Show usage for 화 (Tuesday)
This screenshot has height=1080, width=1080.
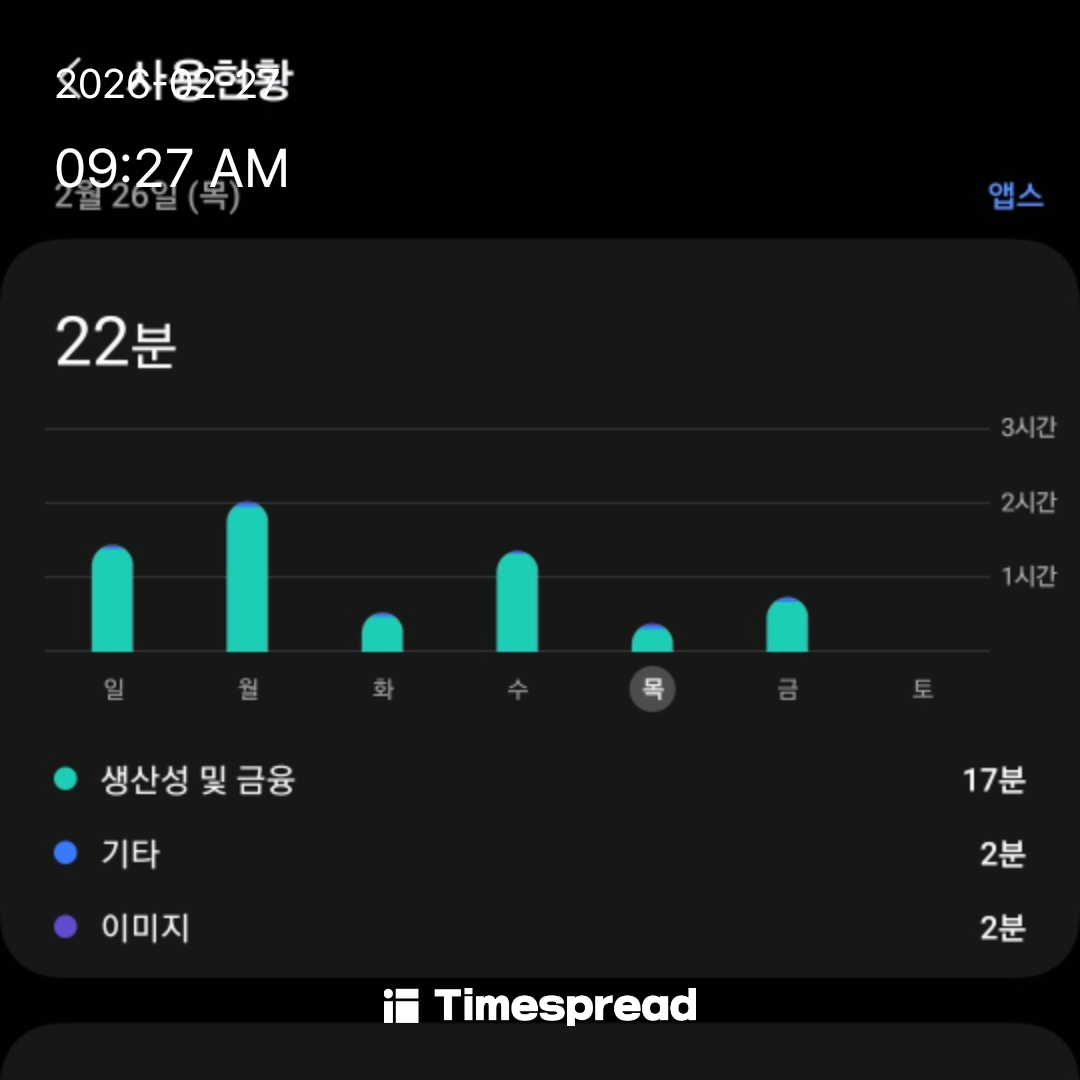[x=382, y=633]
